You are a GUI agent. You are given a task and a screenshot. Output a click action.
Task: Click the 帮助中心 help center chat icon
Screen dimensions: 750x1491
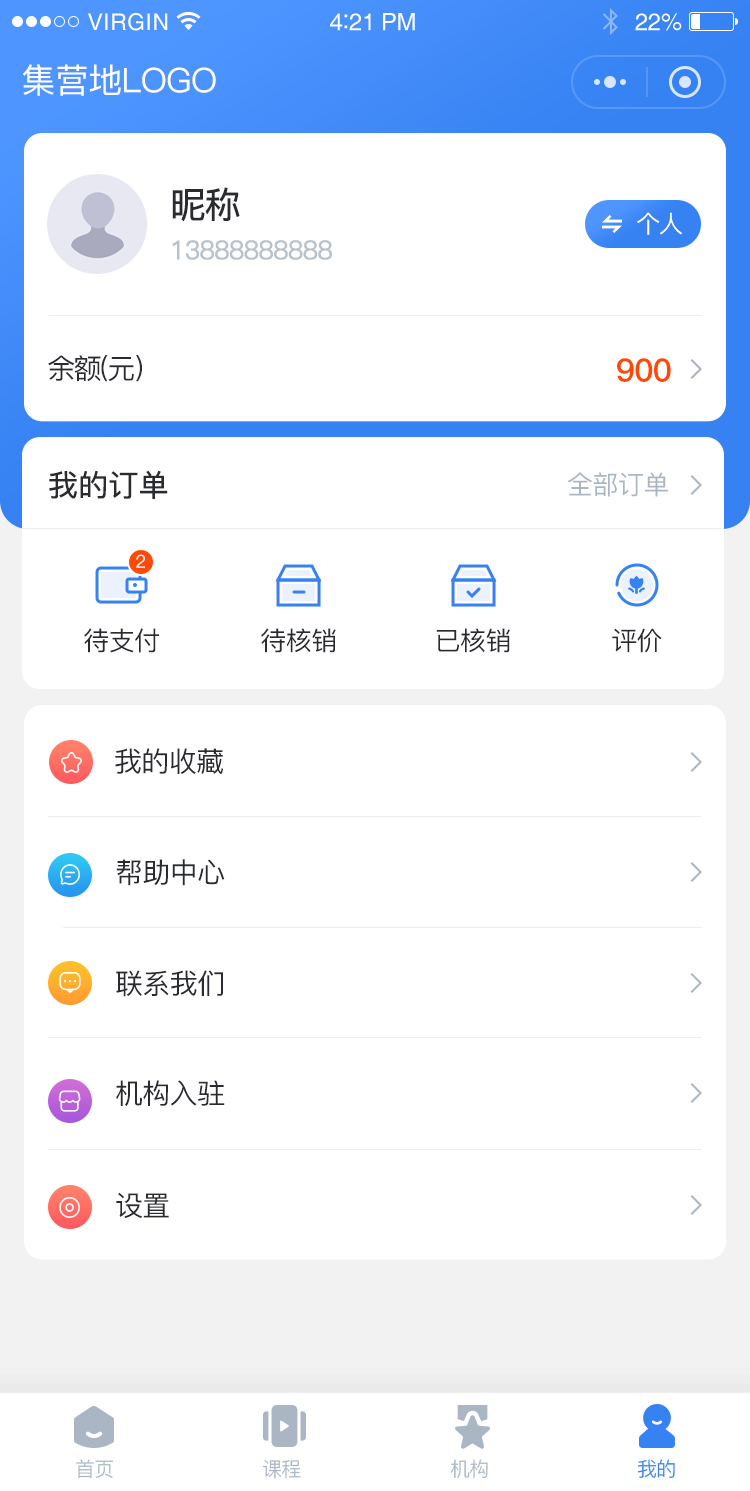point(70,873)
